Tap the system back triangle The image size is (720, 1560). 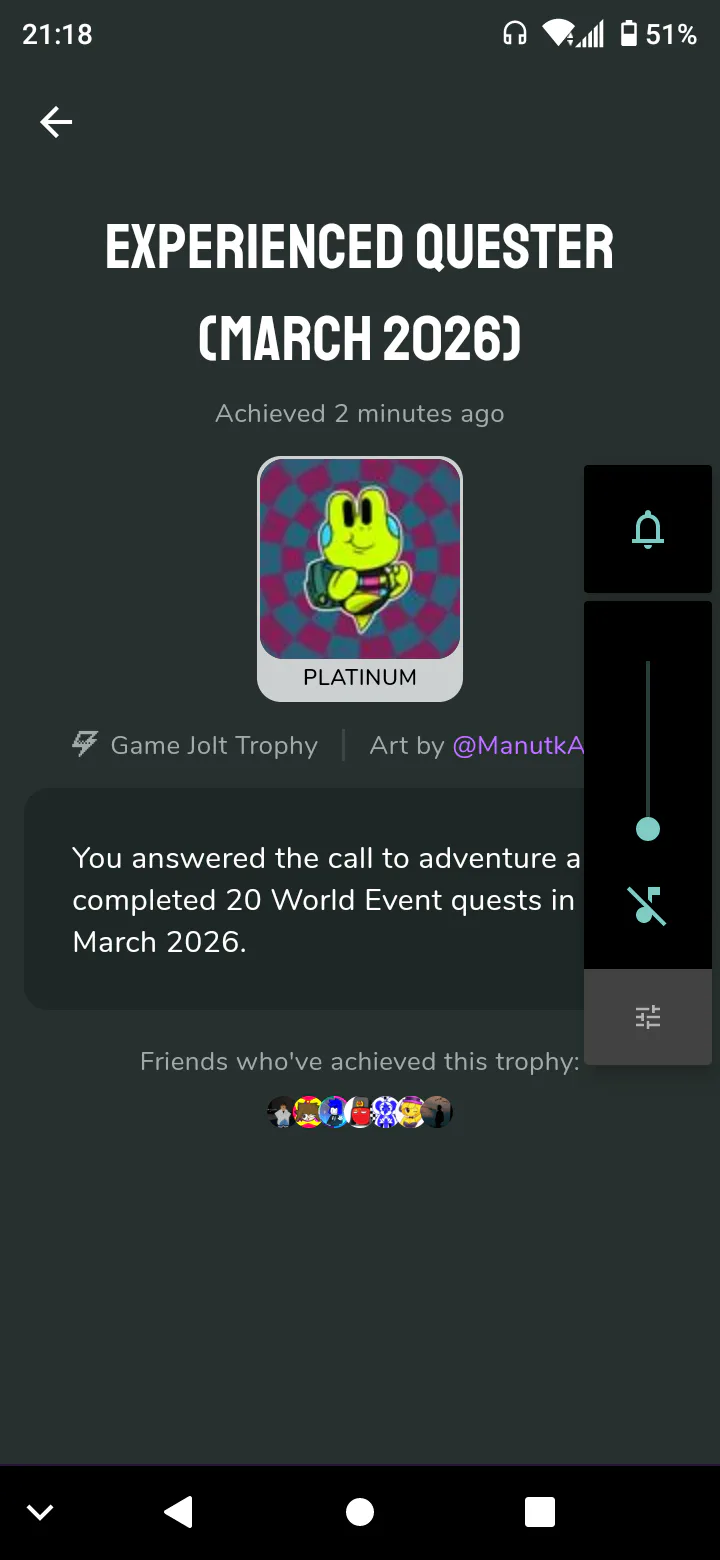click(x=179, y=1512)
